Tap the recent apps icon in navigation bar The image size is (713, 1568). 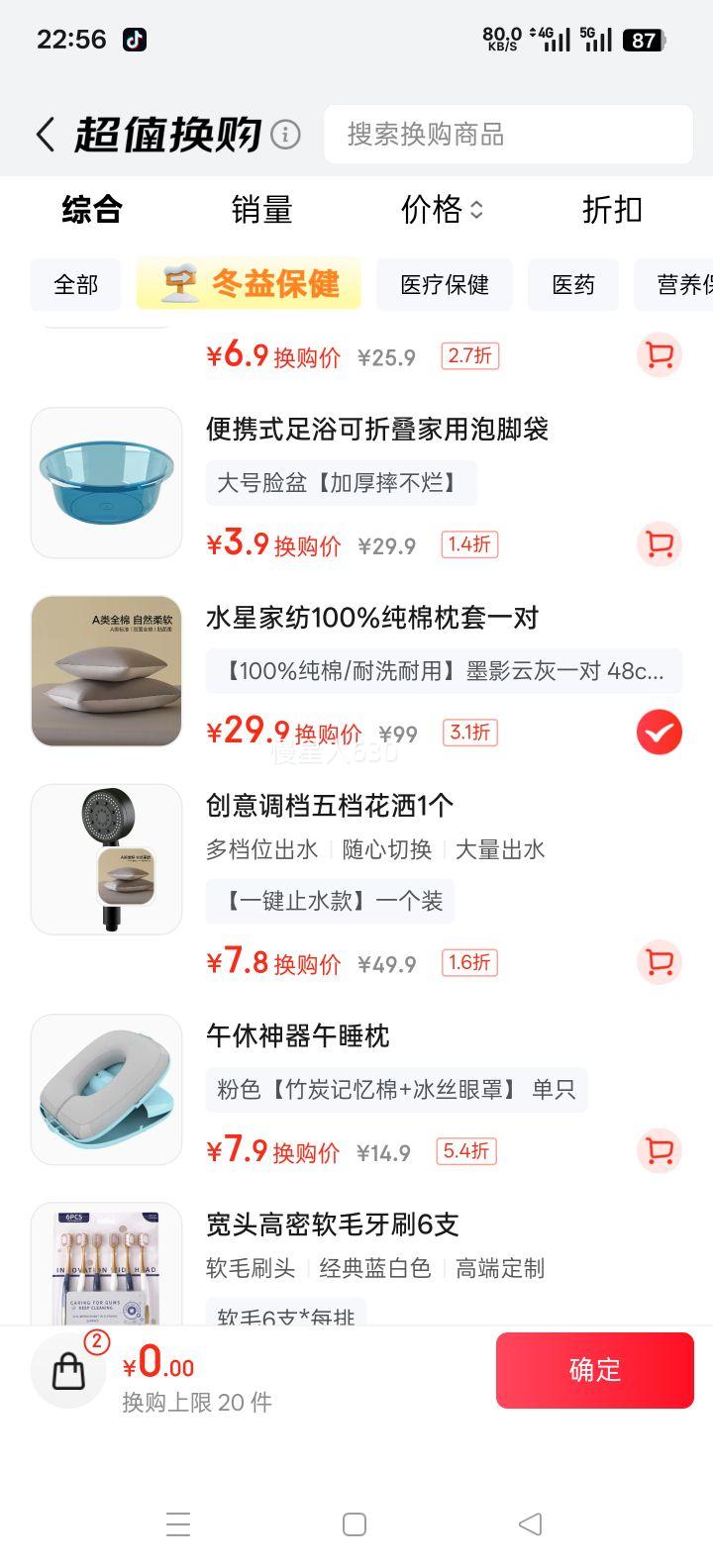tap(178, 1524)
